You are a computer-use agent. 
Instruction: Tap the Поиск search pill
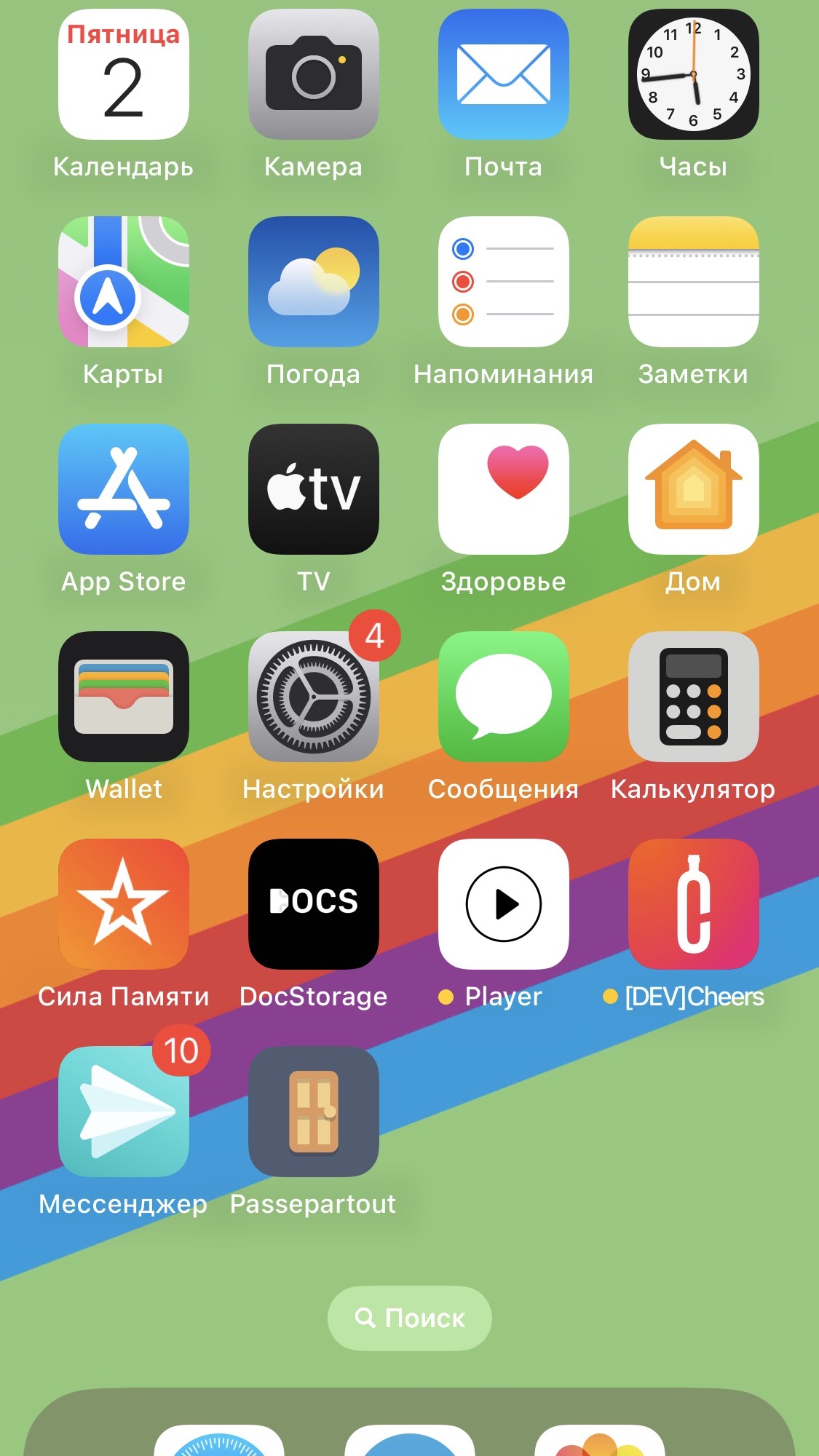pyautogui.click(x=409, y=1318)
